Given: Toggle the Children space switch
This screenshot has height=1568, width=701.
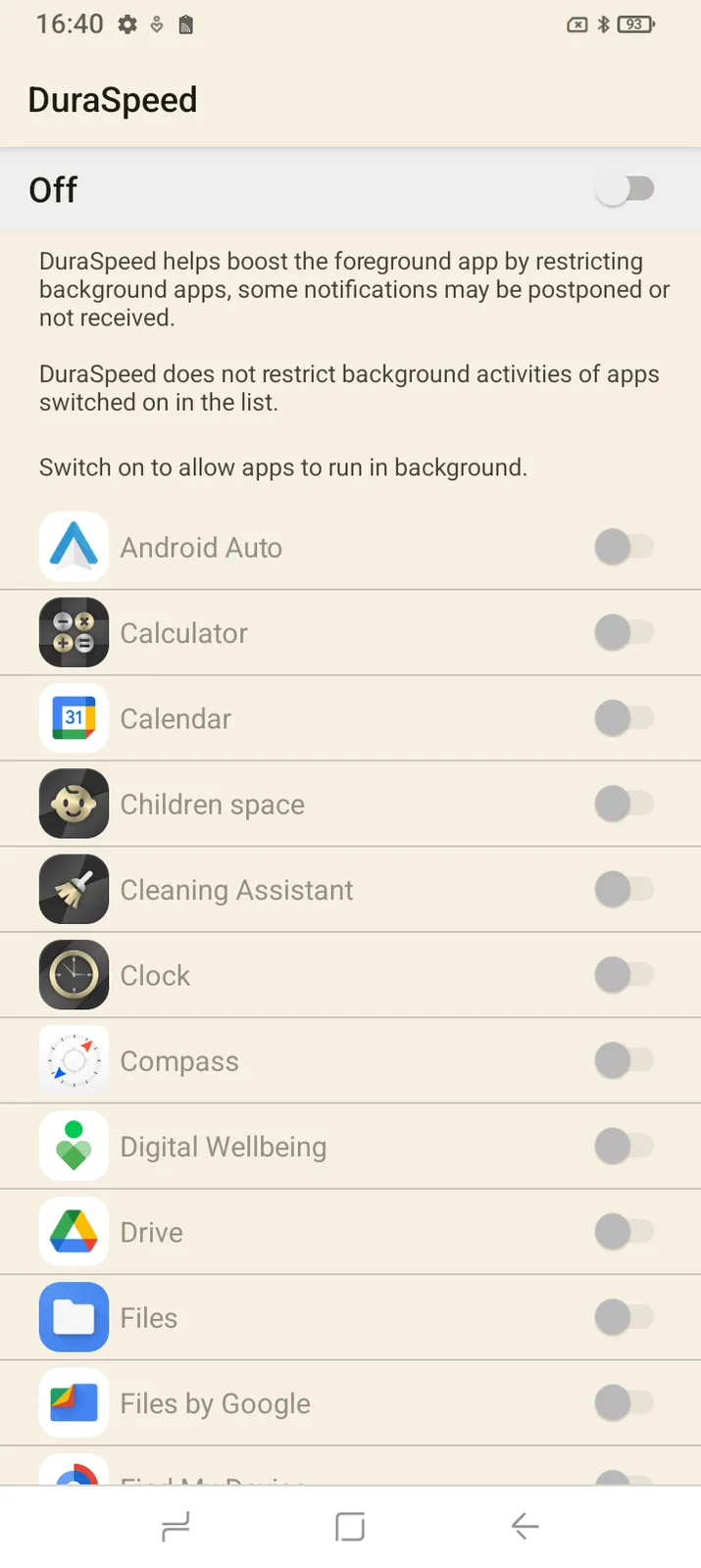Looking at the screenshot, I should [625, 805].
